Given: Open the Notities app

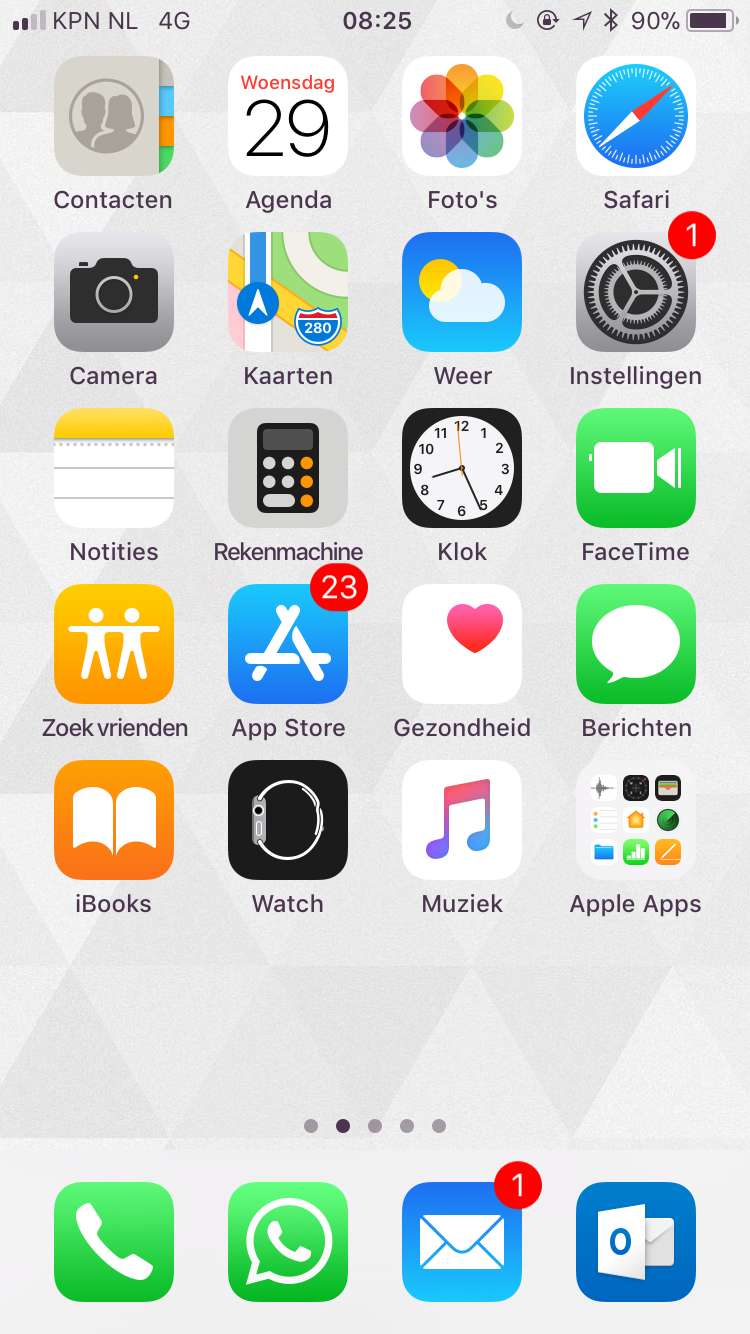Looking at the screenshot, I should pos(114,468).
